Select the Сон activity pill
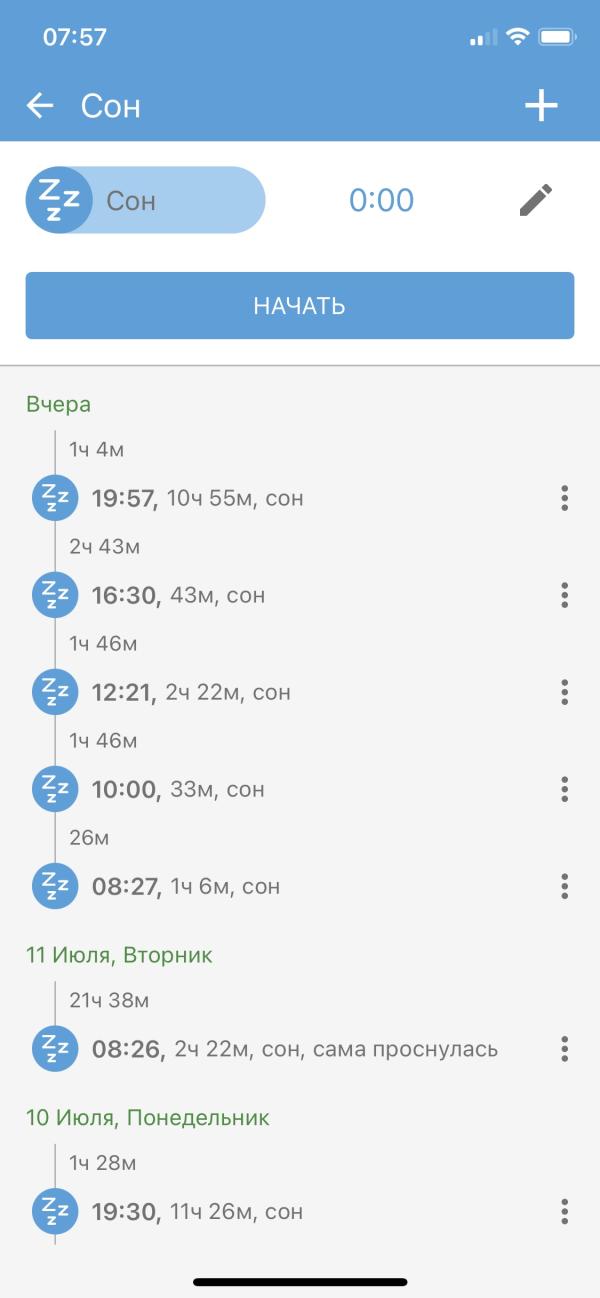This screenshot has height=1298, width=600. (146, 200)
